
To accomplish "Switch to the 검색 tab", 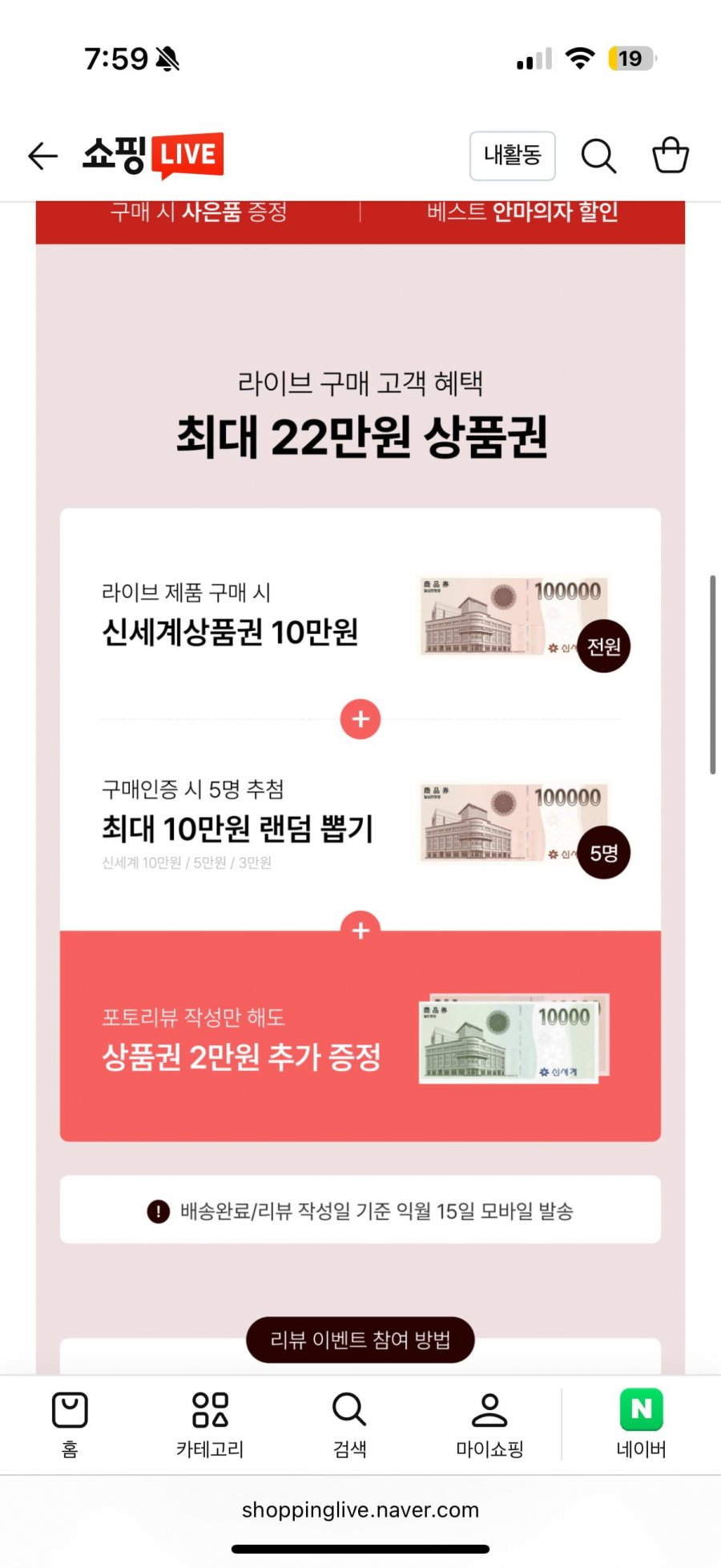I will tap(349, 1425).
